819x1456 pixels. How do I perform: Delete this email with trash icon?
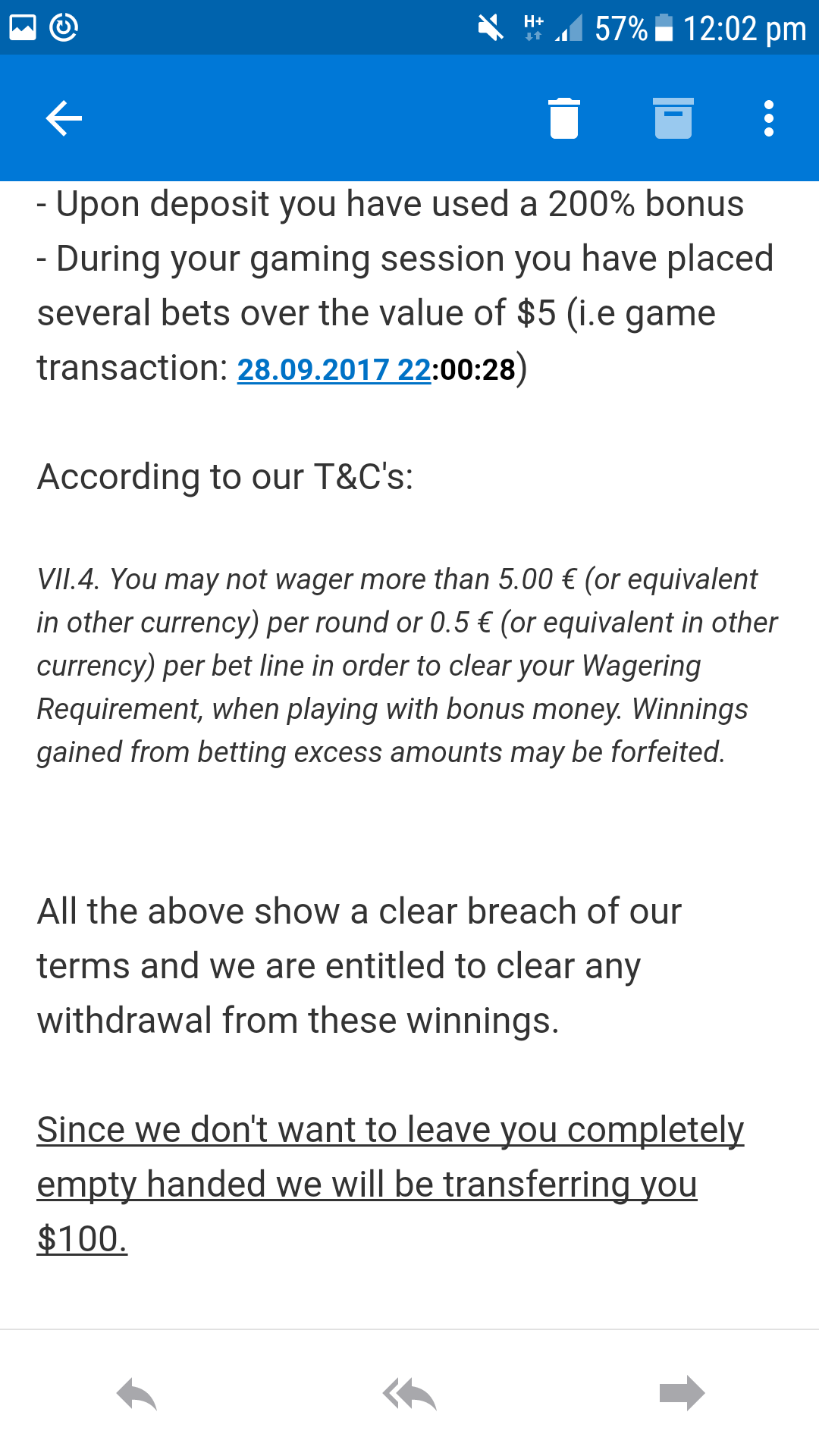coord(564,118)
